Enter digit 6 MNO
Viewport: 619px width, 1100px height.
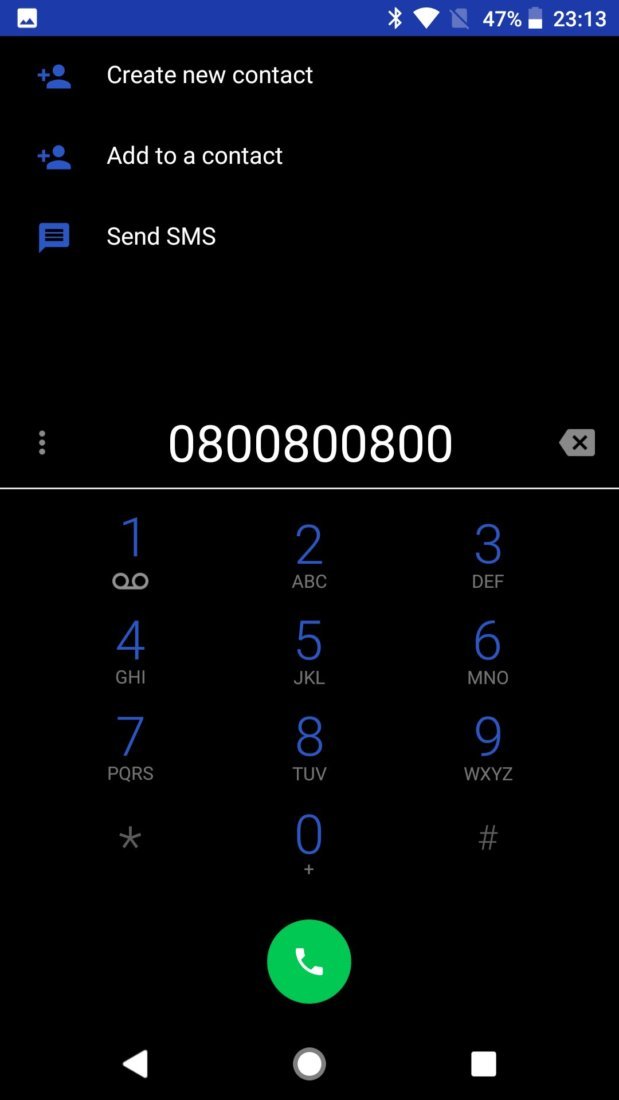point(487,648)
